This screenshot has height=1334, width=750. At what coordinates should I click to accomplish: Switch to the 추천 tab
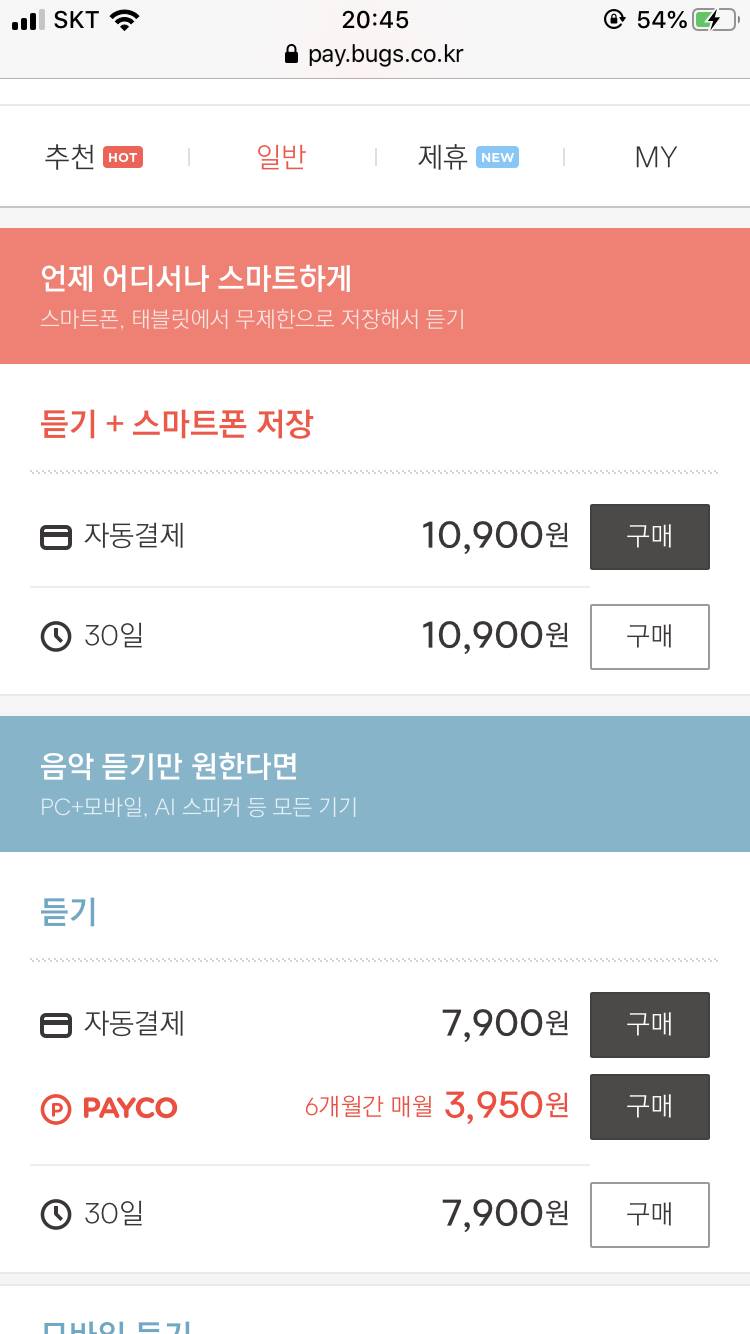point(68,156)
